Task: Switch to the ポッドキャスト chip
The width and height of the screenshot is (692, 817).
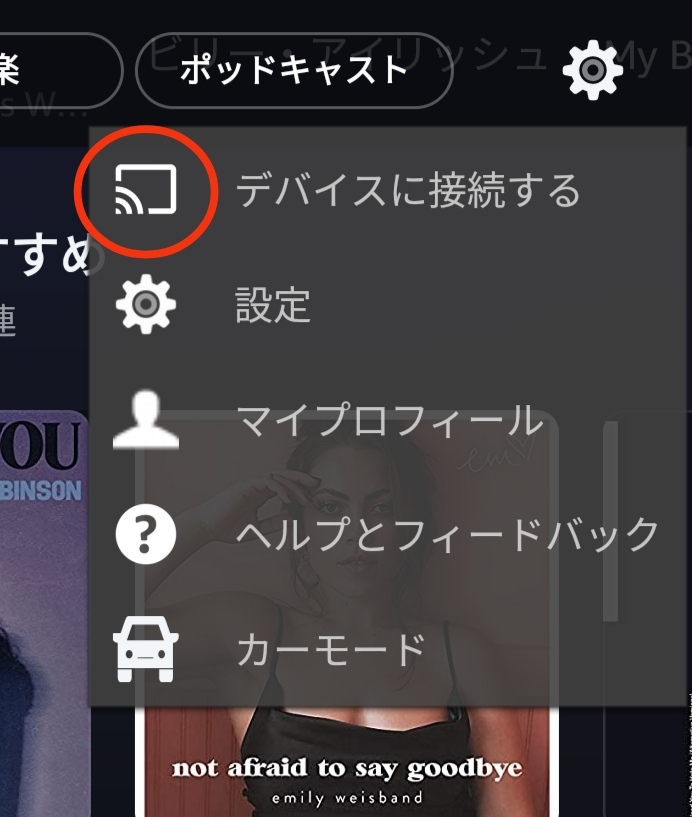Action: click(294, 70)
